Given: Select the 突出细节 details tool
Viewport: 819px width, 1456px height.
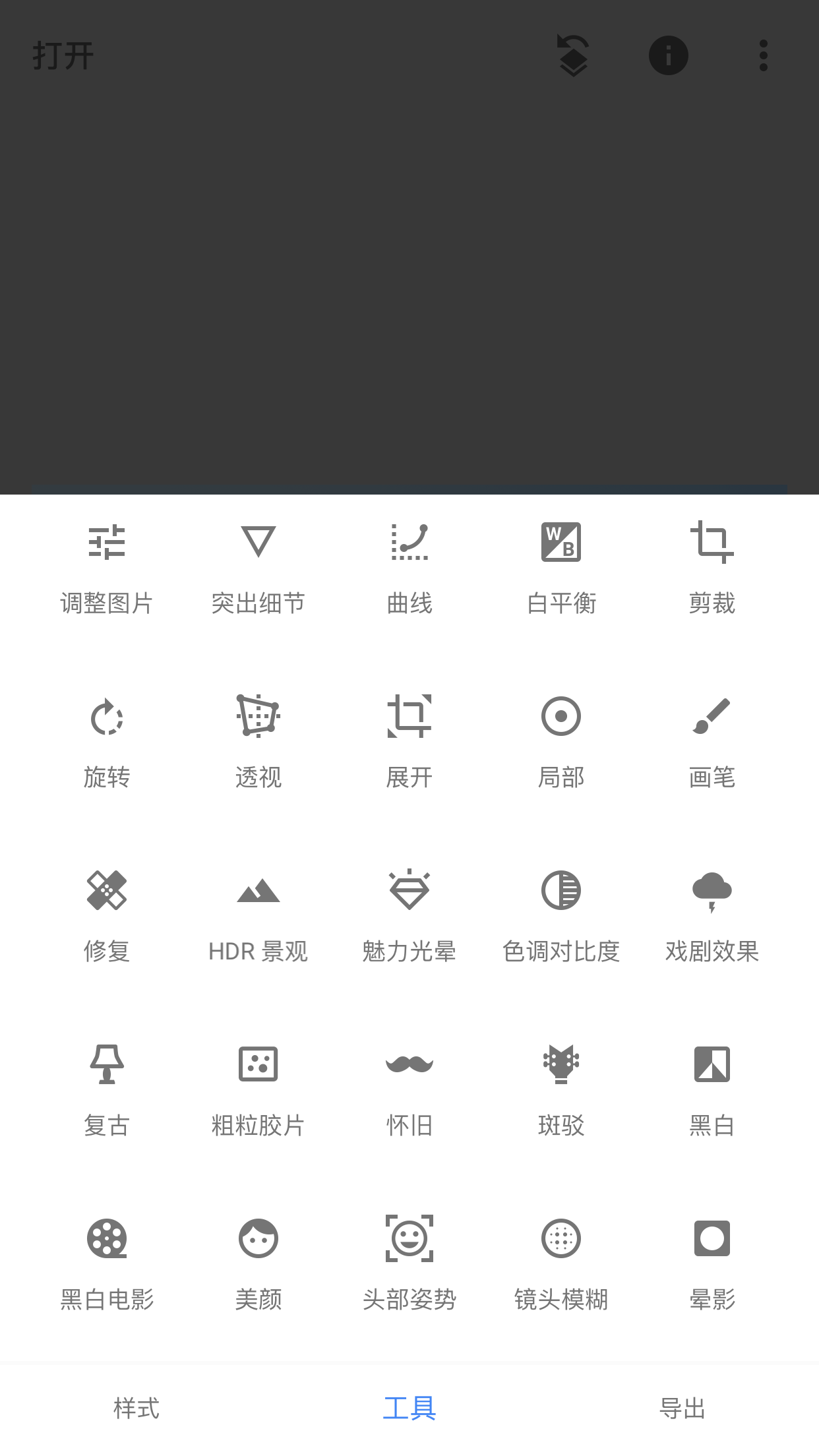Looking at the screenshot, I should pyautogui.click(x=258, y=567).
